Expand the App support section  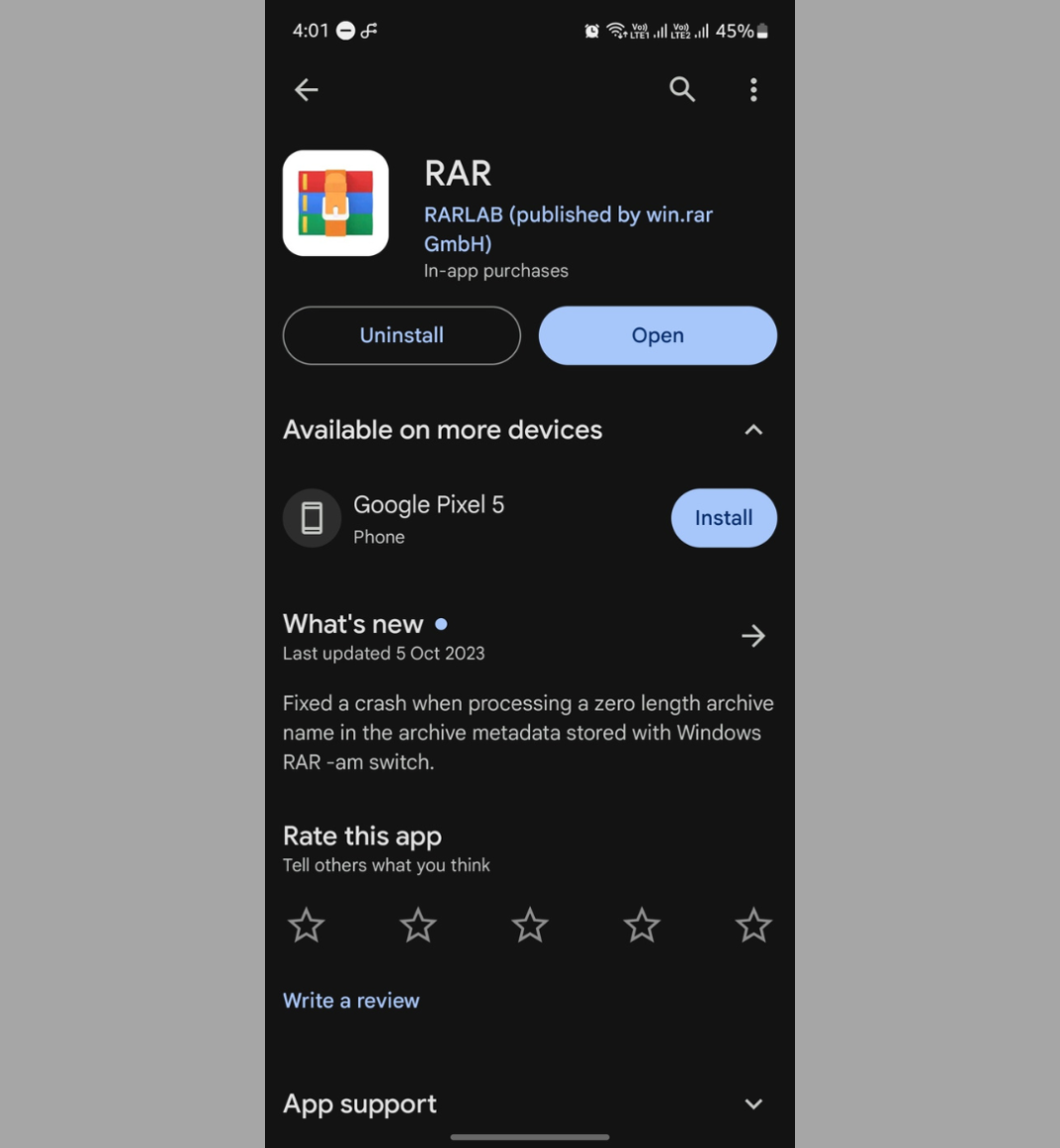click(753, 1104)
